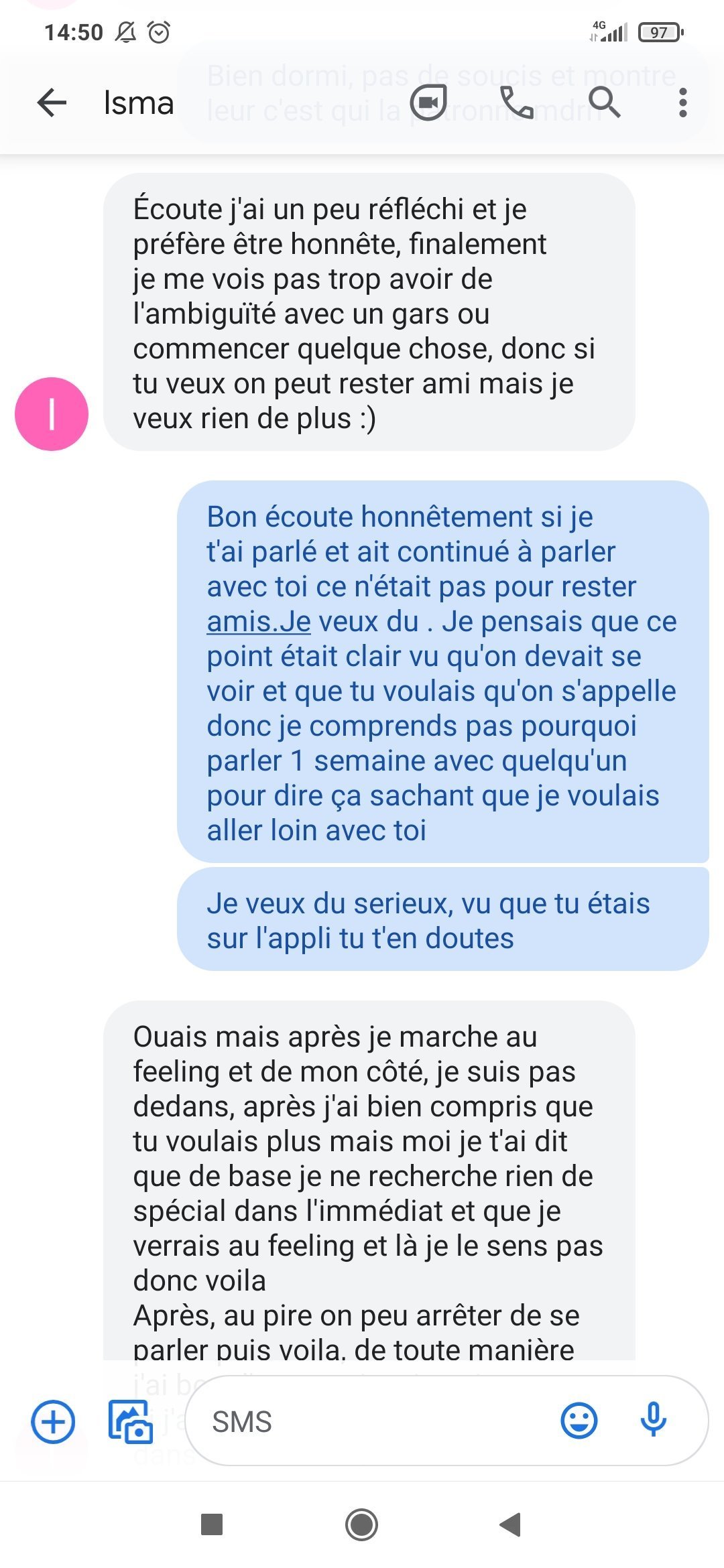Call Isma by phone
The width and height of the screenshot is (724, 1568).
click(517, 103)
